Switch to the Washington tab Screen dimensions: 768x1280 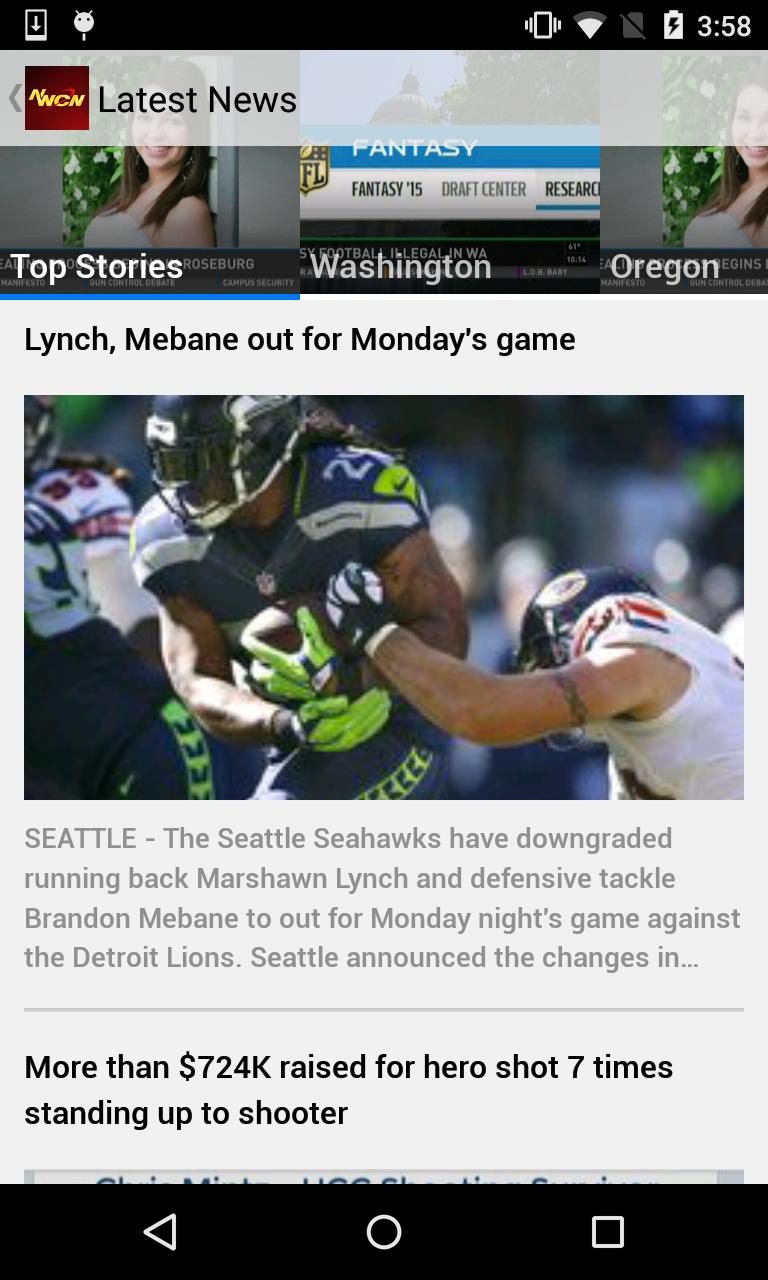click(x=450, y=266)
